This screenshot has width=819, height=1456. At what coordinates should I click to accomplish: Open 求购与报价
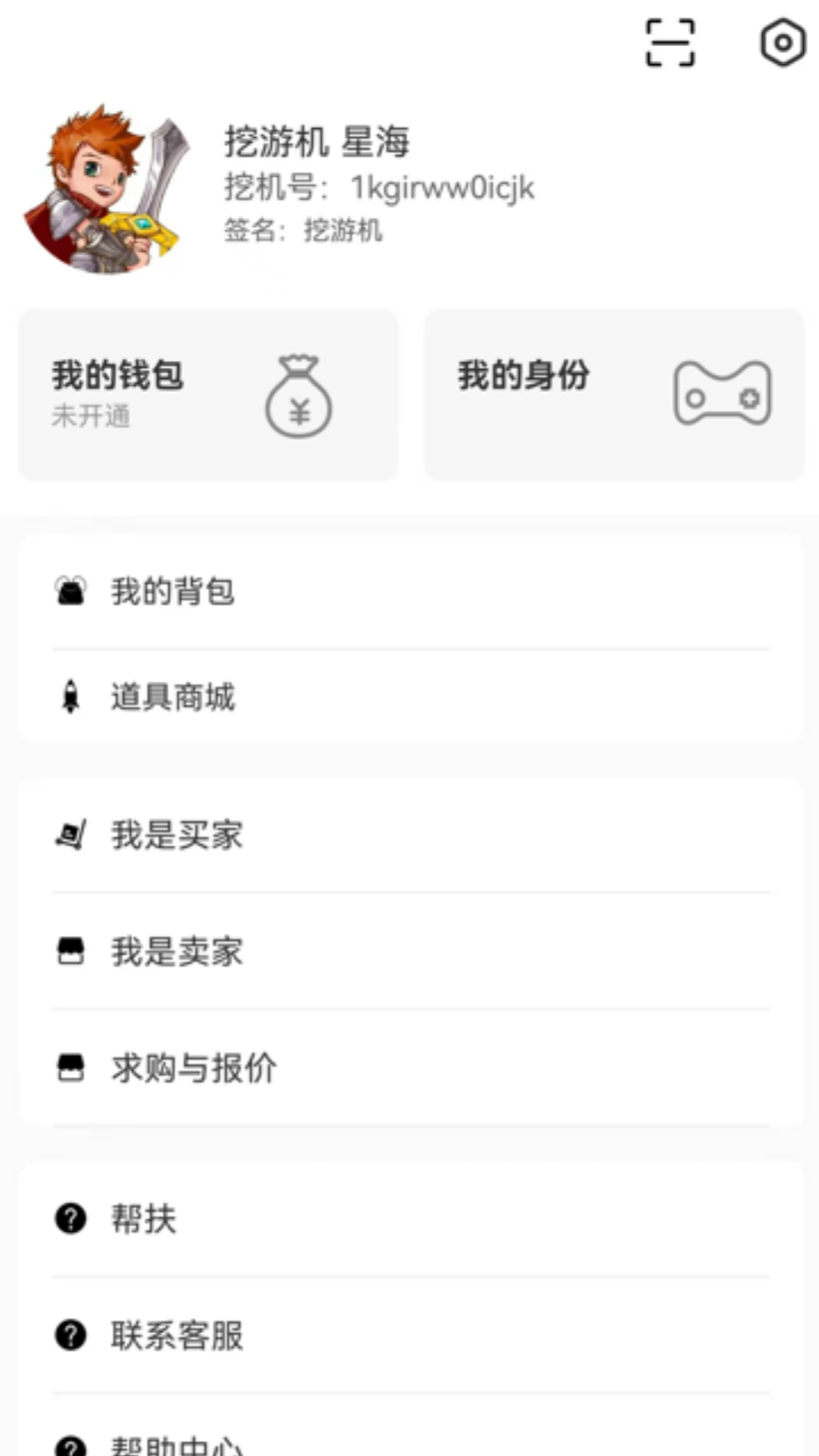click(x=411, y=1068)
